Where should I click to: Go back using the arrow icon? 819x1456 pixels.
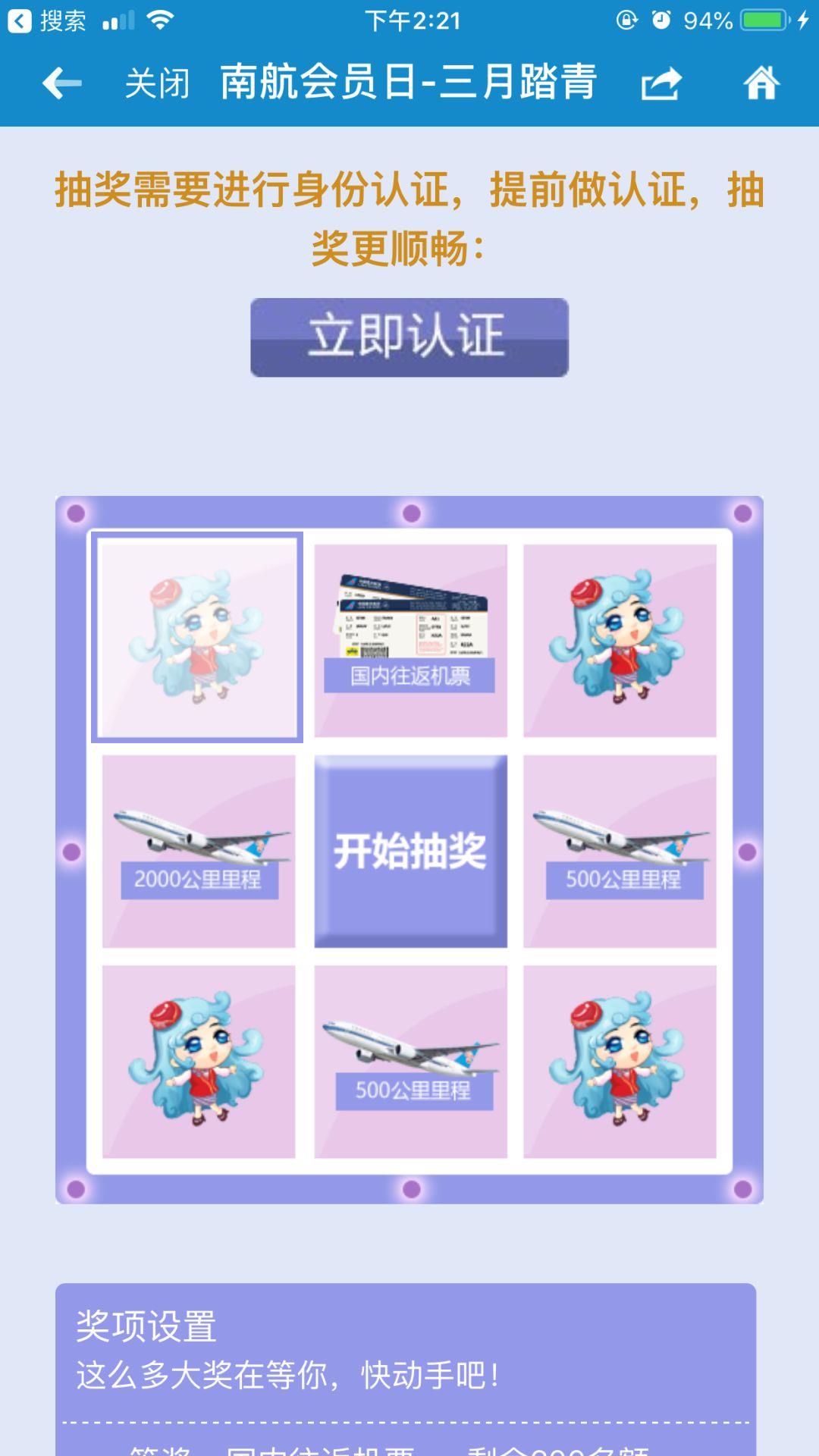(61, 83)
